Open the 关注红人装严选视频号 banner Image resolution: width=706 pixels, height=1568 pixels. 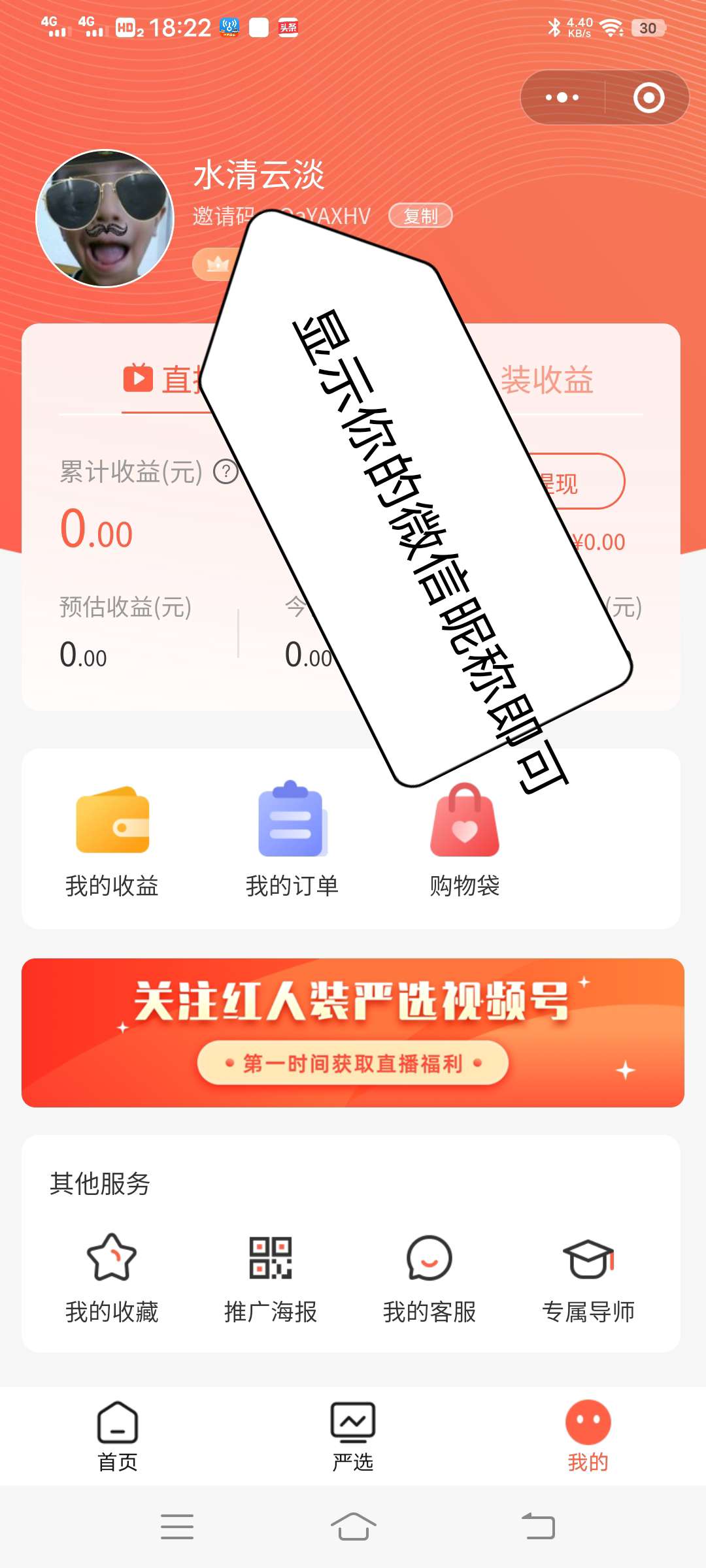tap(353, 1032)
